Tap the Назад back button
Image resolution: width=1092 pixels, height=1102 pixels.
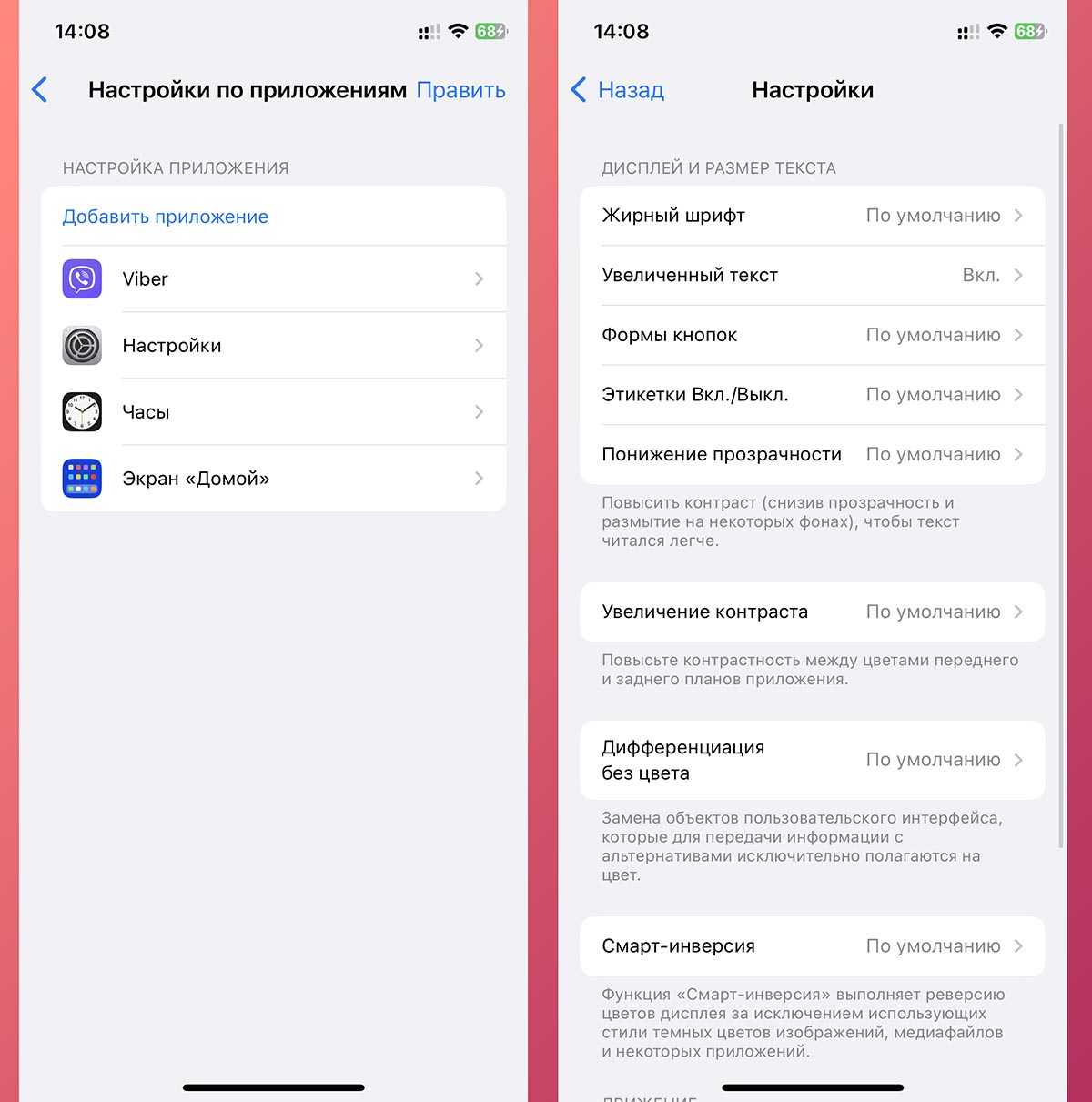[x=618, y=90]
